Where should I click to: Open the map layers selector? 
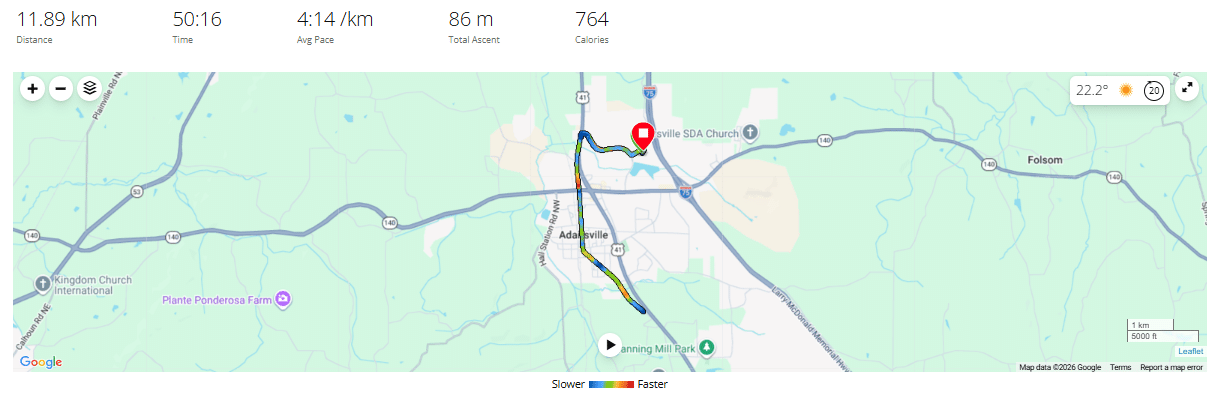tap(90, 89)
